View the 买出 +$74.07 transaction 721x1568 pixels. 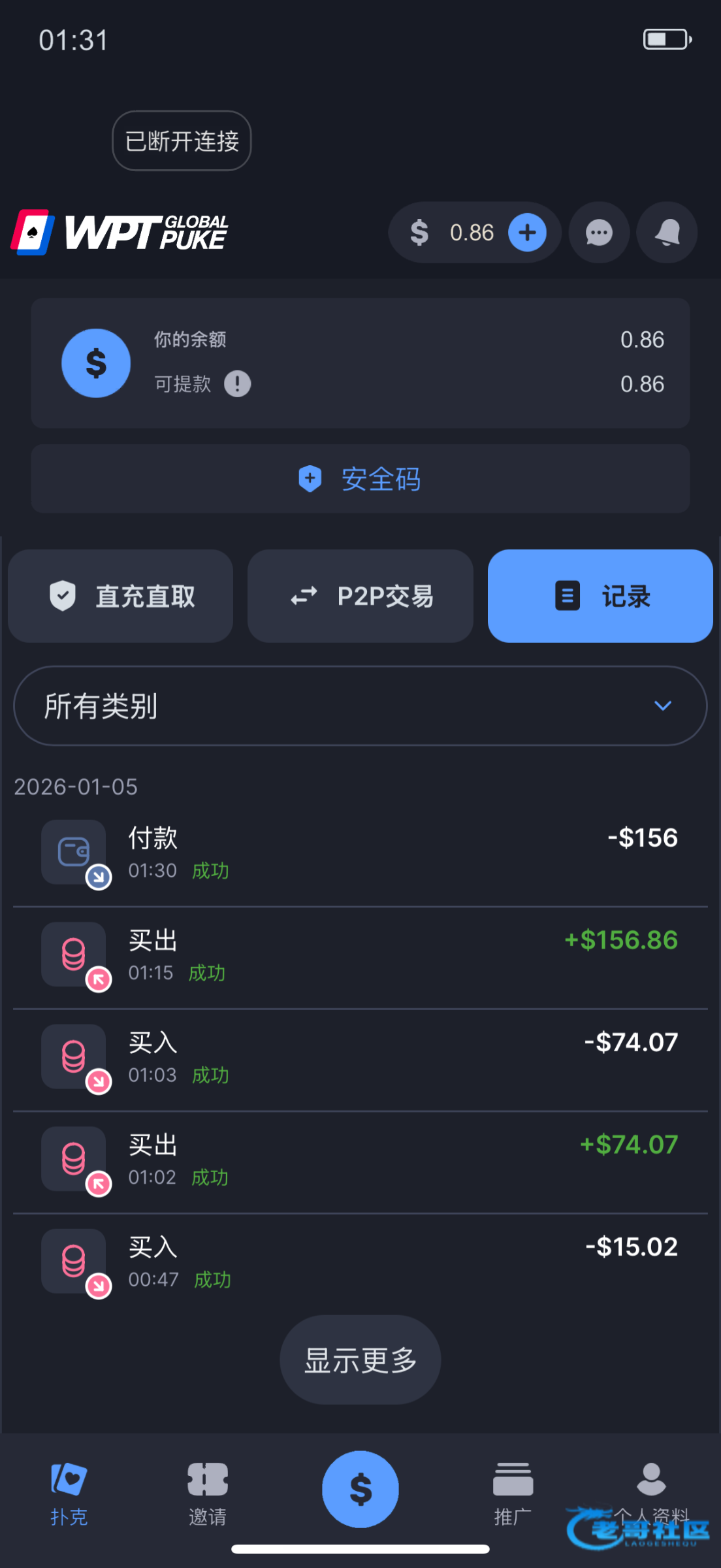tap(360, 1160)
